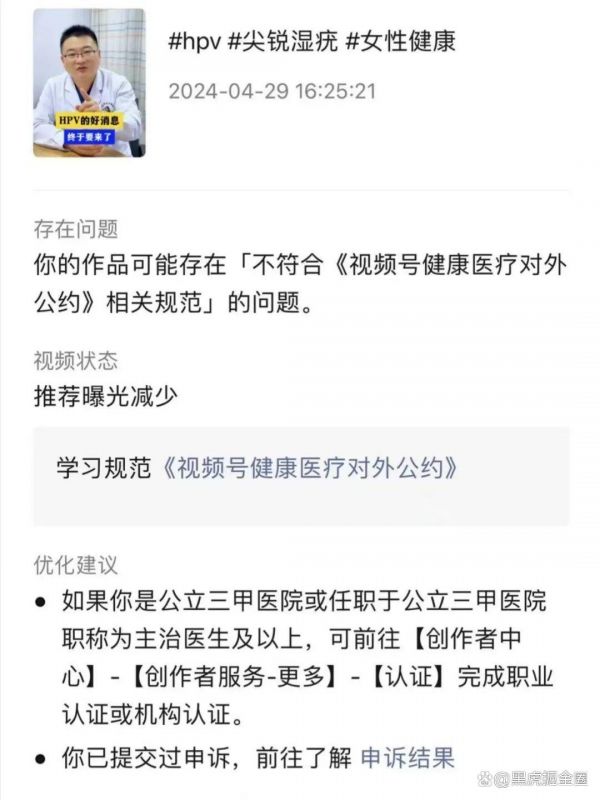View the 申诉结果 appeal result
Screen dimensions: 600x800
tap(407, 757)
